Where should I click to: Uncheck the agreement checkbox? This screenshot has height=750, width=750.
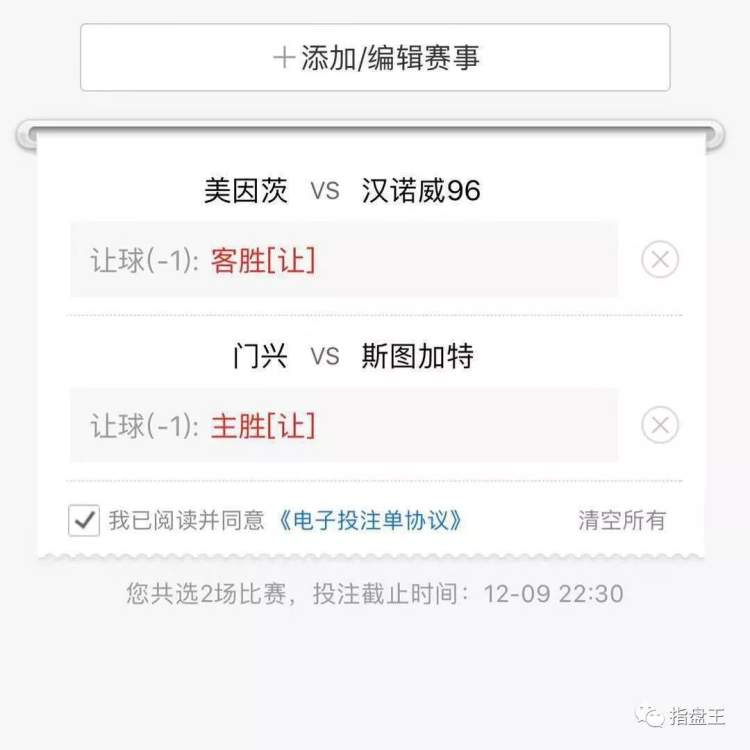click(84, 520)
